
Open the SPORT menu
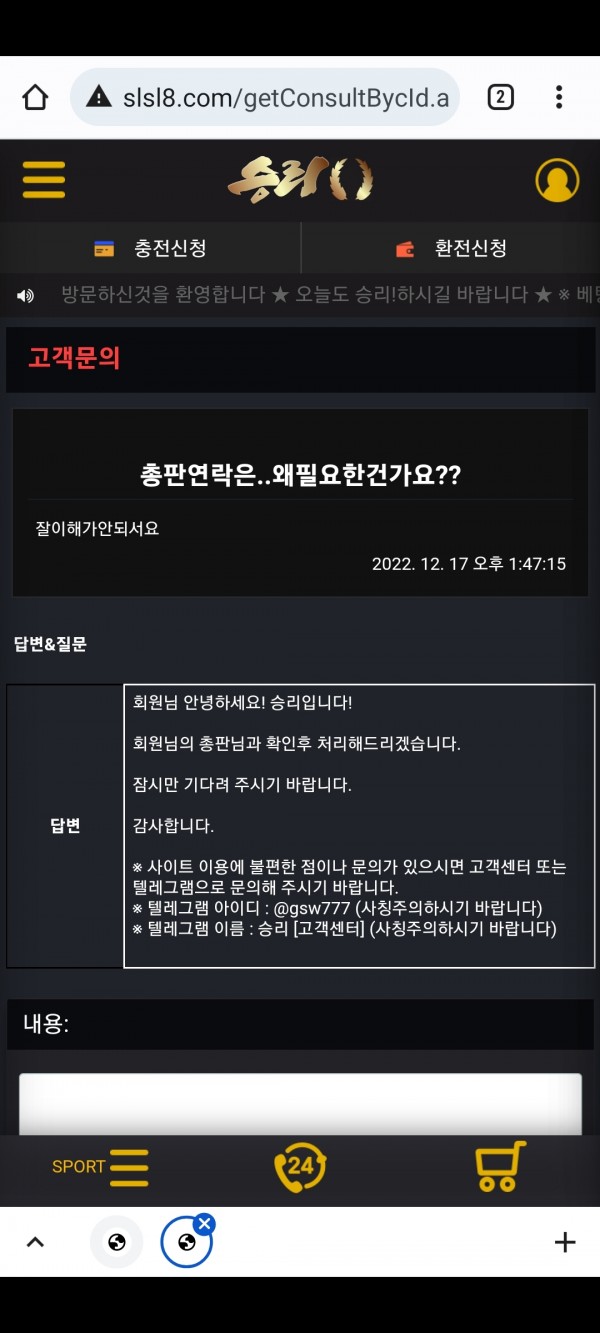pos(101,1166)
